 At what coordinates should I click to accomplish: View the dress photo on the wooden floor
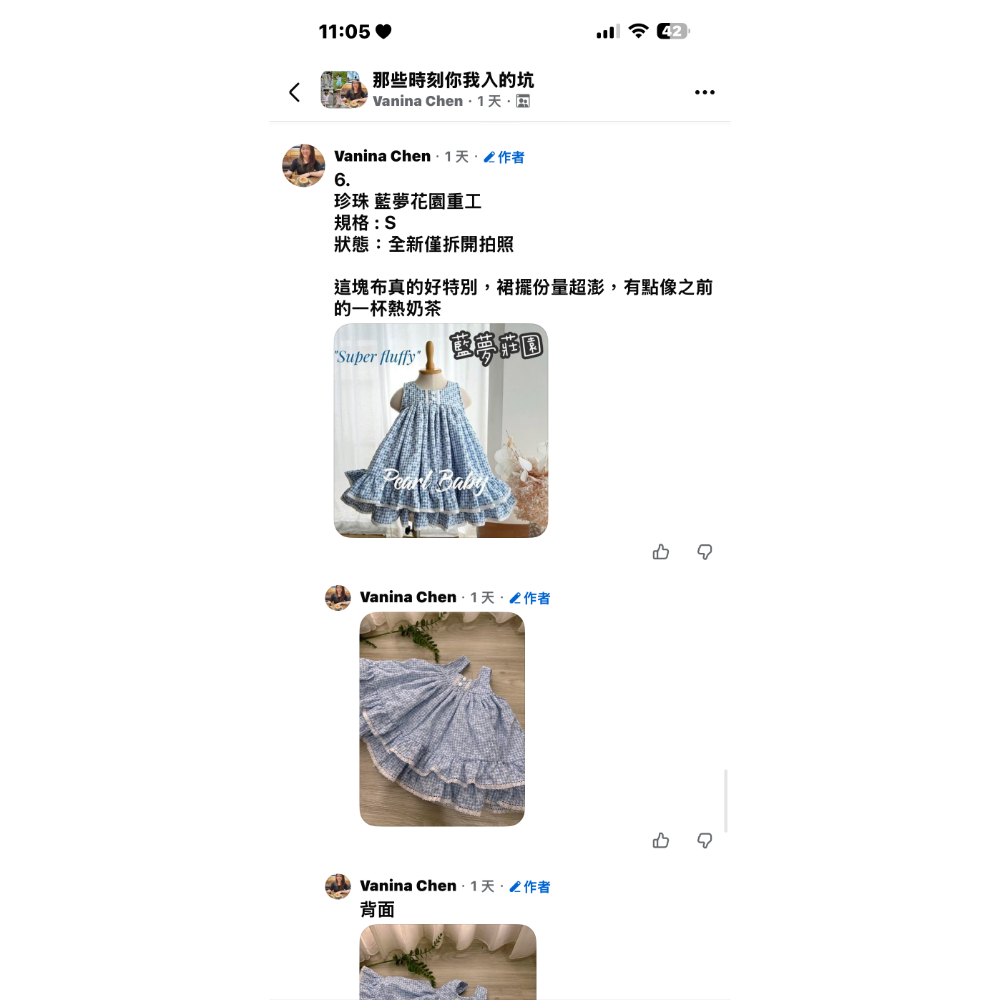pyautogui.click(x=442, y=719)
